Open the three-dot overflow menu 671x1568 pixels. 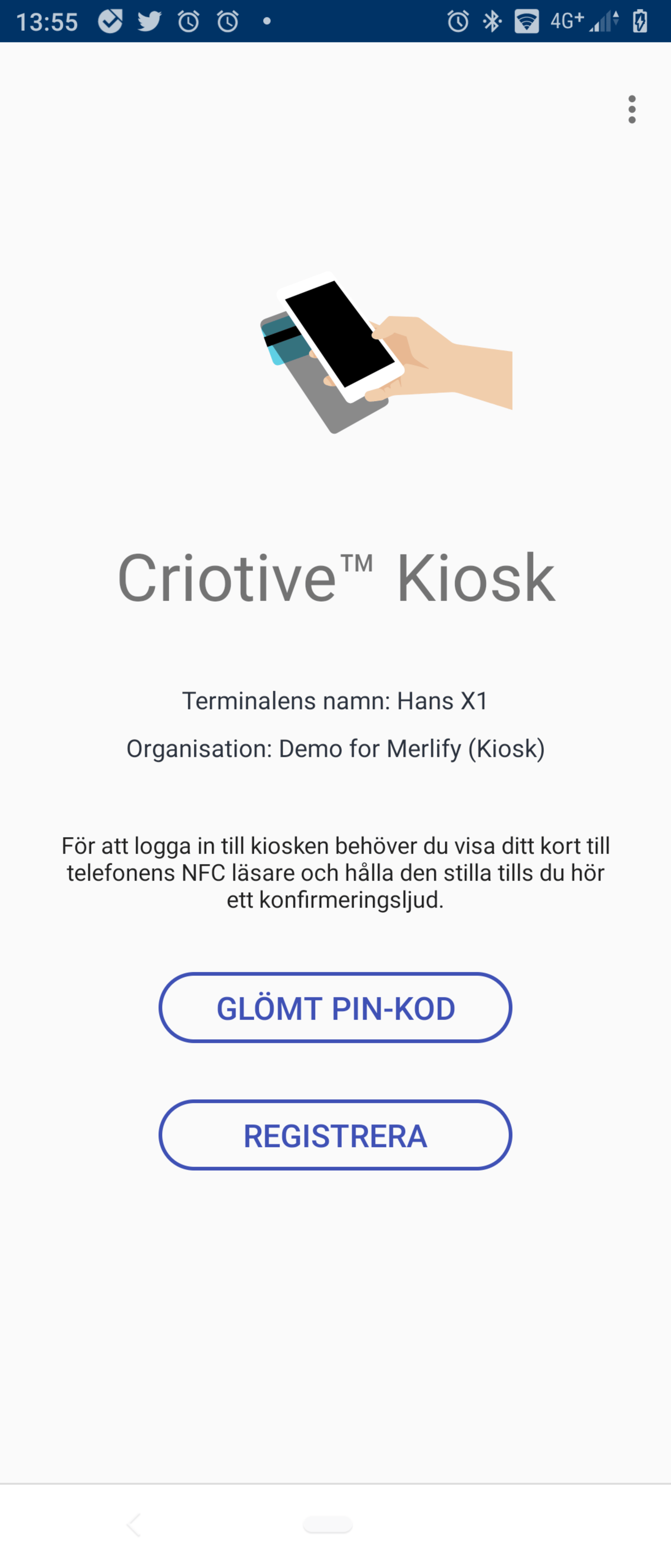pos(631,109)
